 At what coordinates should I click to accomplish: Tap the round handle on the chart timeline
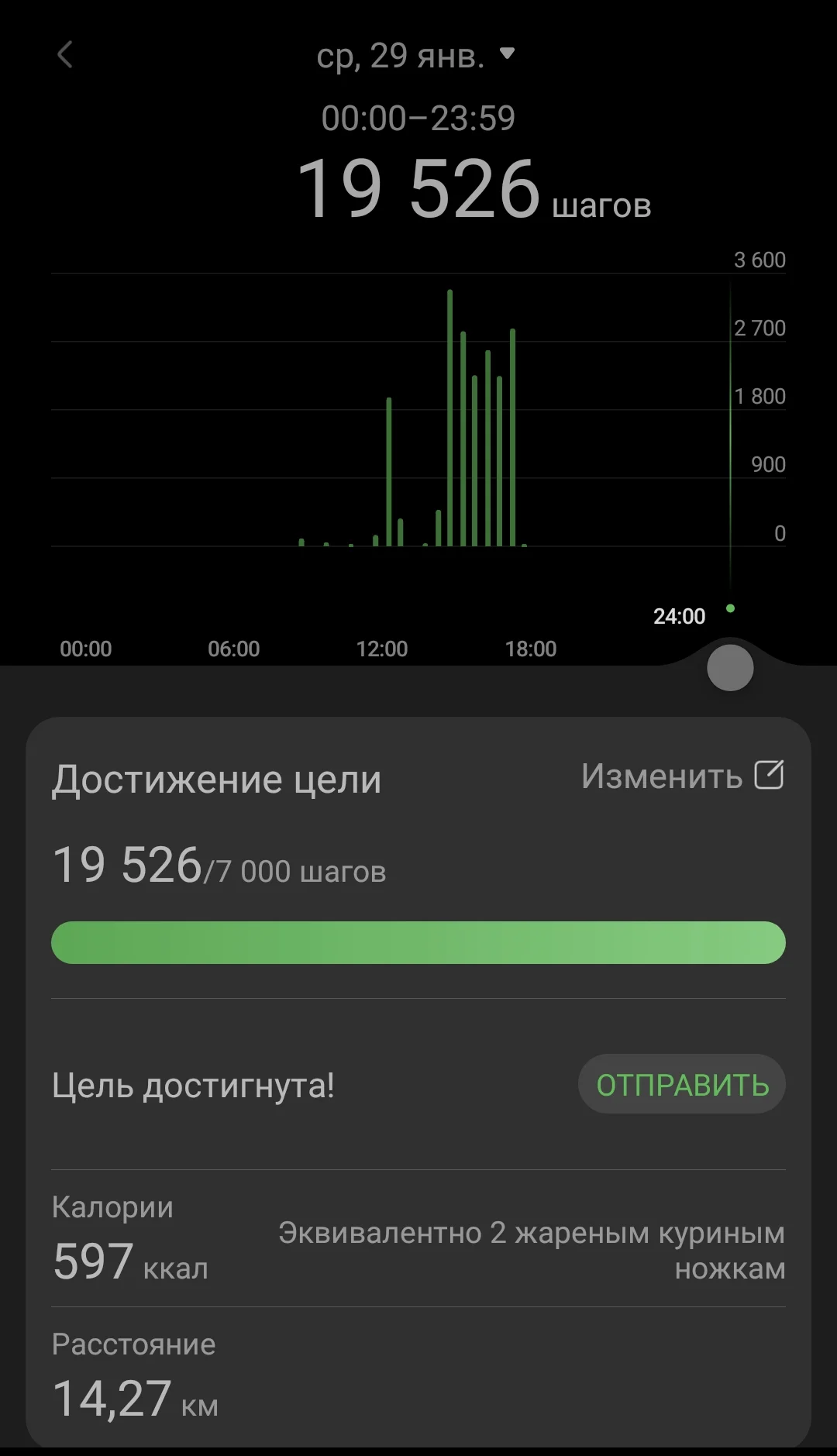pos(730,668)
